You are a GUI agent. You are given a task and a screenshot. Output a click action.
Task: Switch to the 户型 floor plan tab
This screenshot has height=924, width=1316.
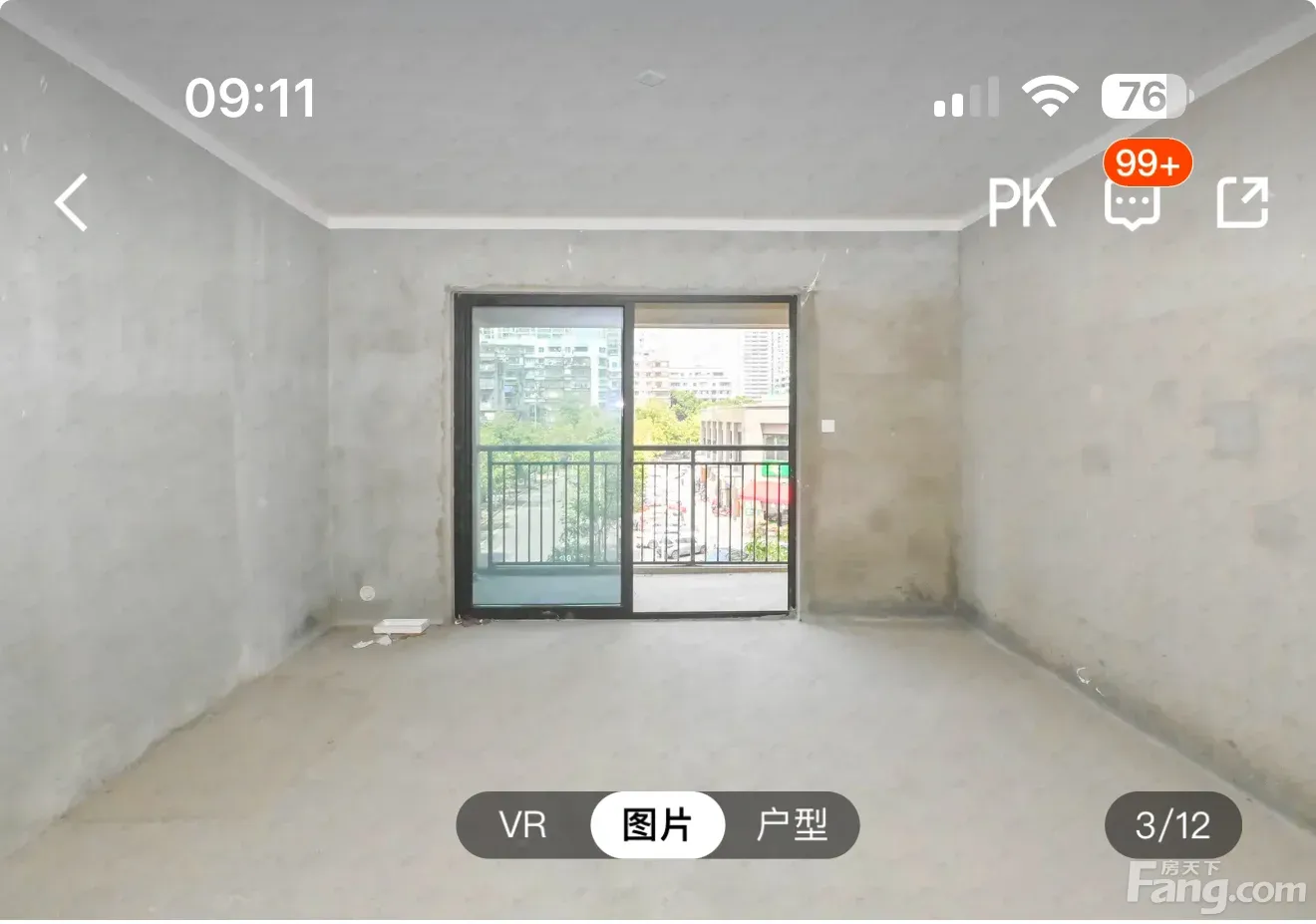(792, 825)
